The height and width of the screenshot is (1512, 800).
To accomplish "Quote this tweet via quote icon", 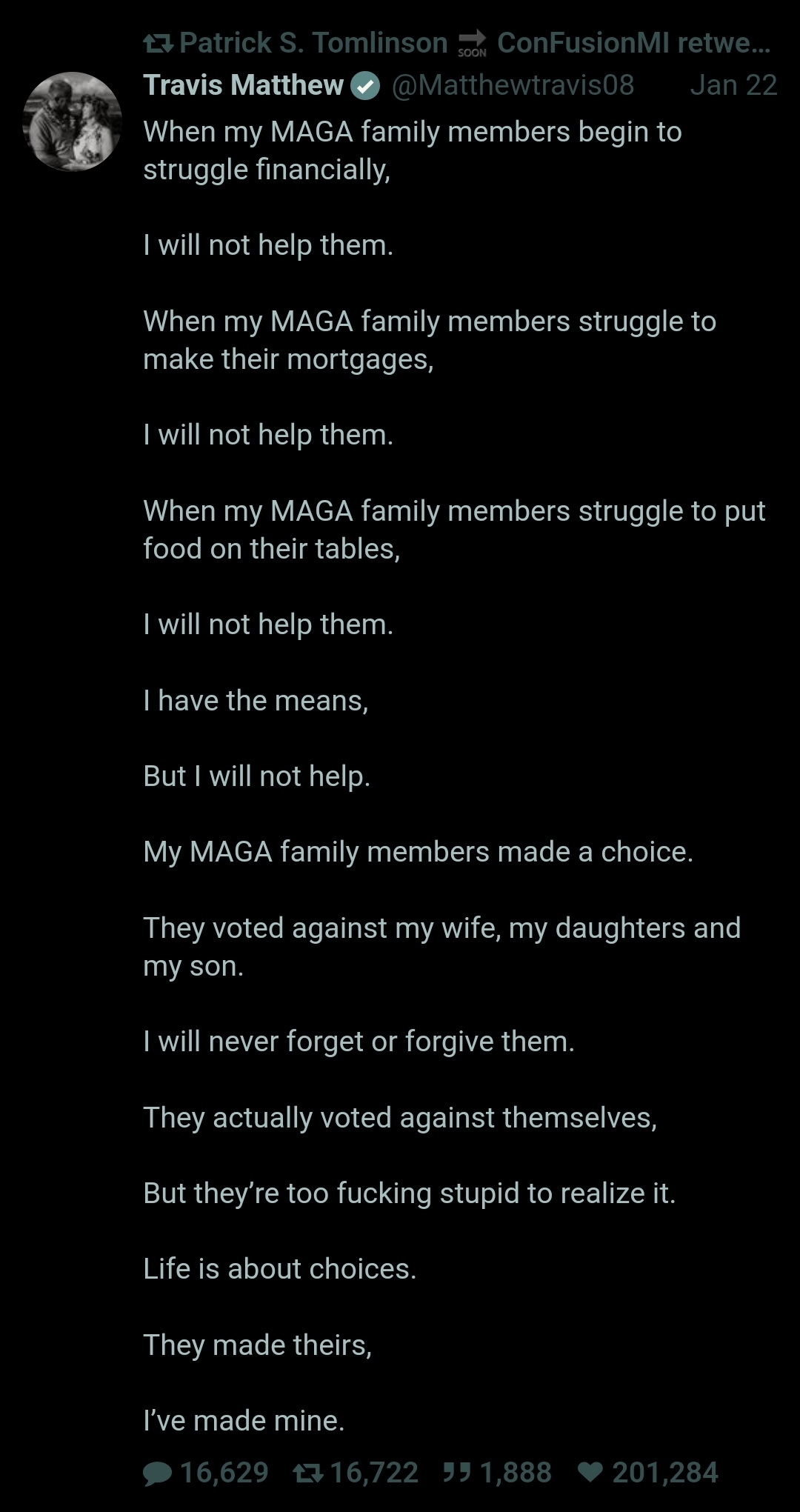I will tap(457, 1472).
